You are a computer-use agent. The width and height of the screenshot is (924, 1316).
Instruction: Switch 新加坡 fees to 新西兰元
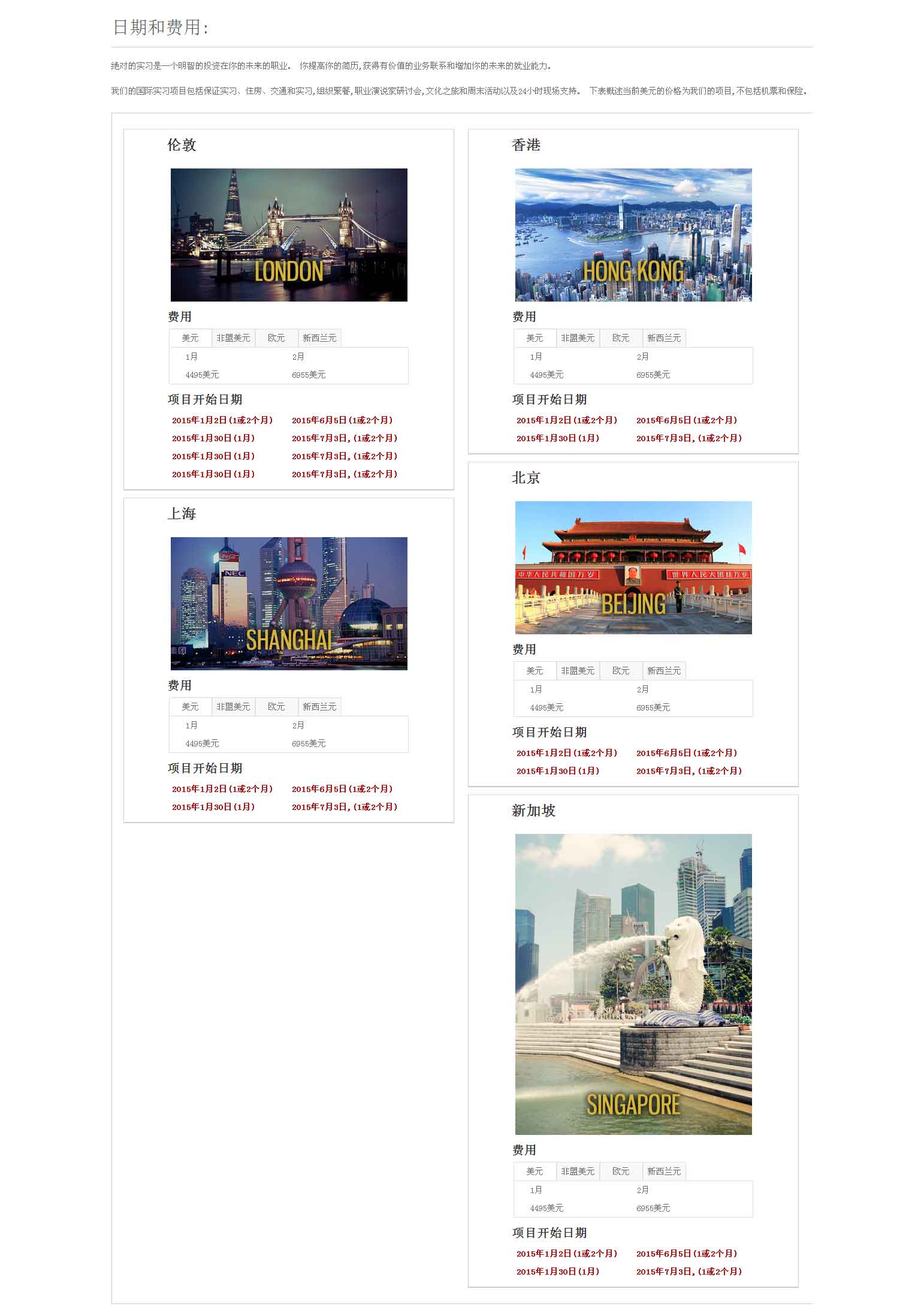click(x=664, y=1172)
